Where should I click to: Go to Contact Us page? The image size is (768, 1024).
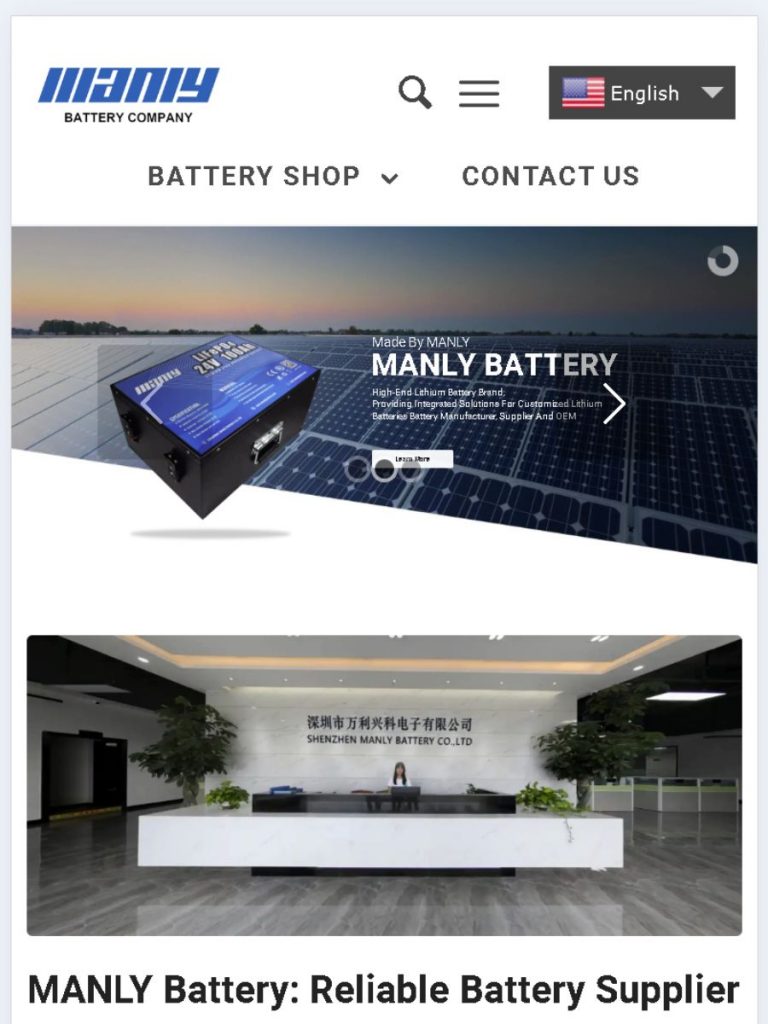(550, 176)
